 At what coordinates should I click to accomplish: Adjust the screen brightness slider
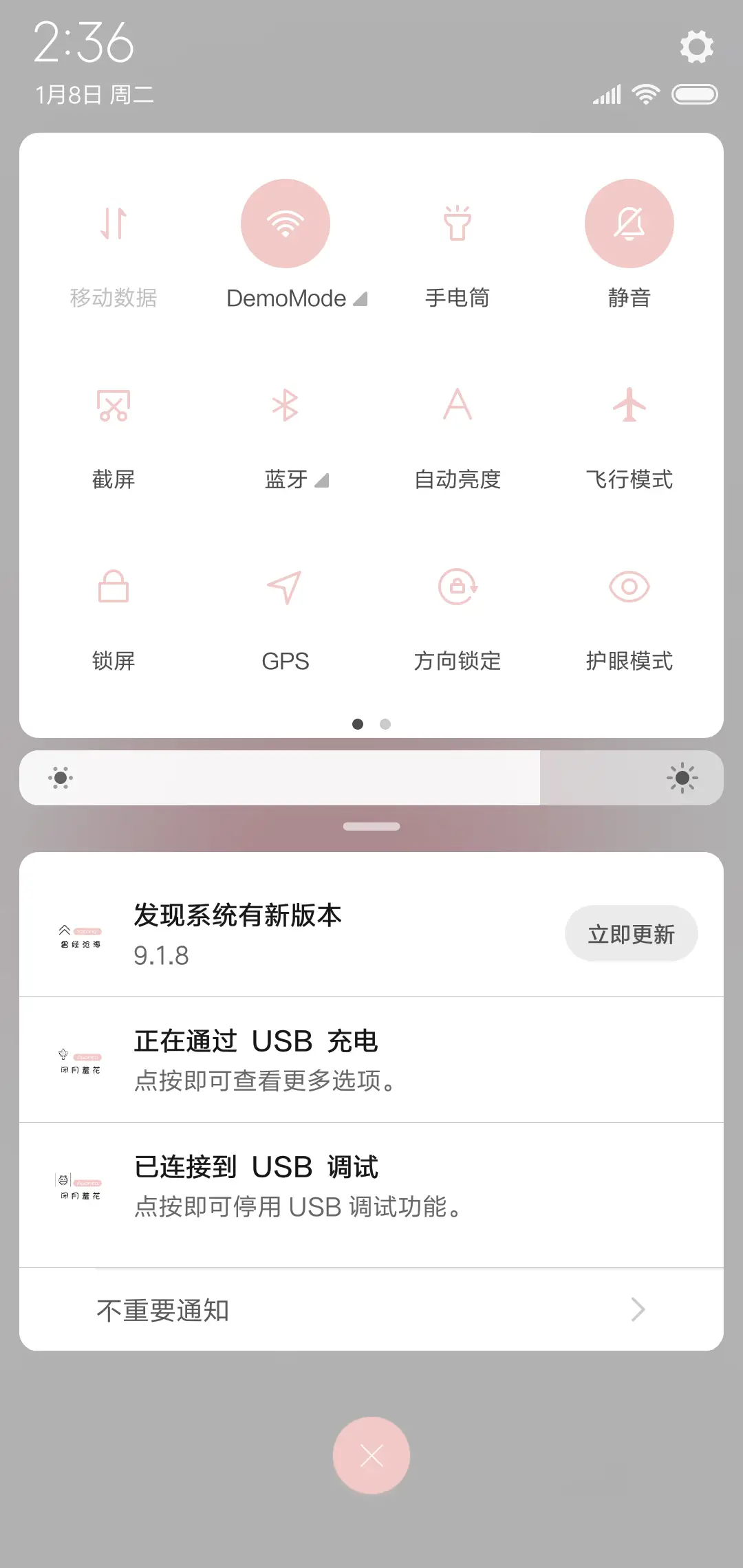pyautogui.click(x=371, y=778)
